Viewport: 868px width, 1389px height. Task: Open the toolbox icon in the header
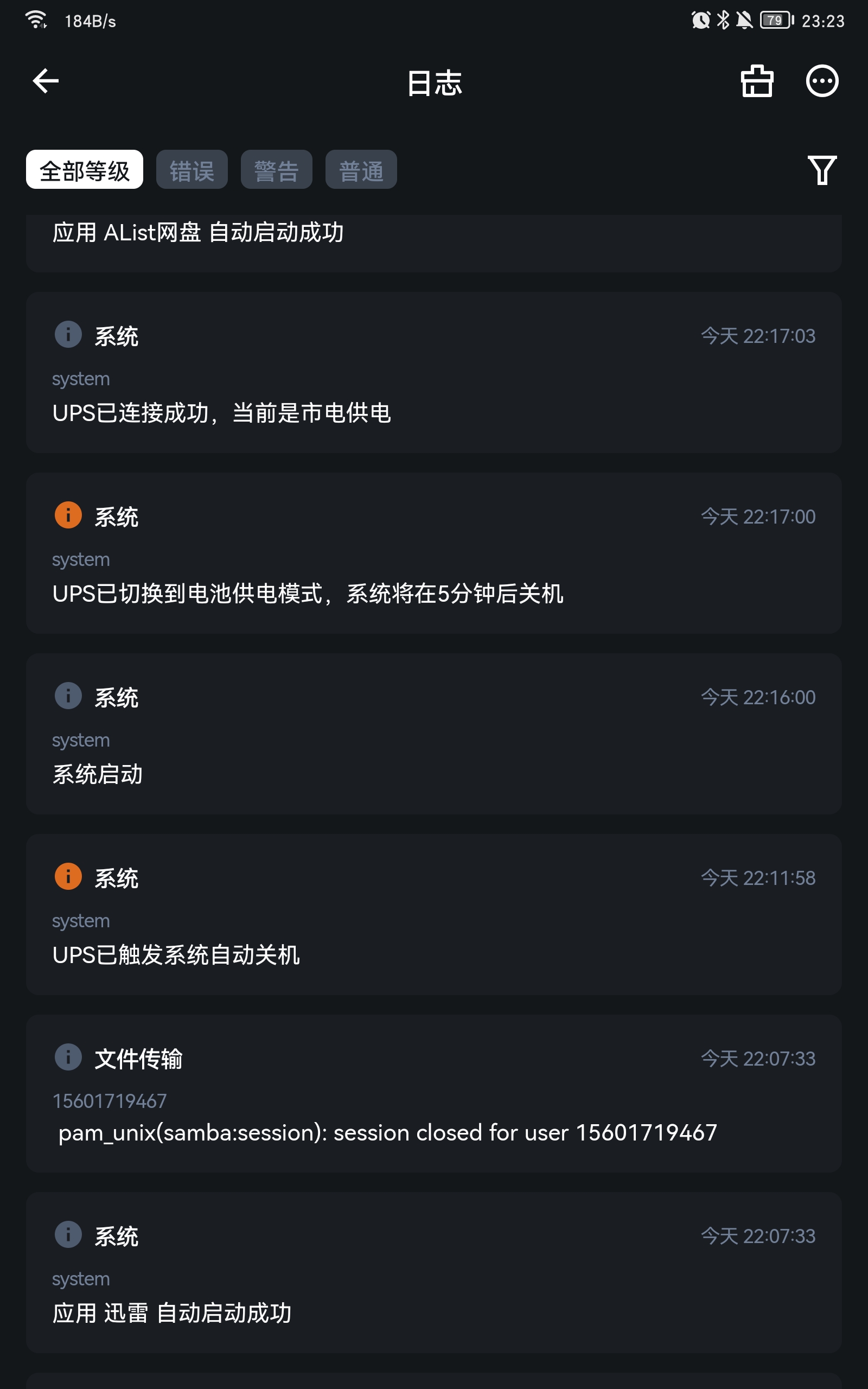click(757, 81)
